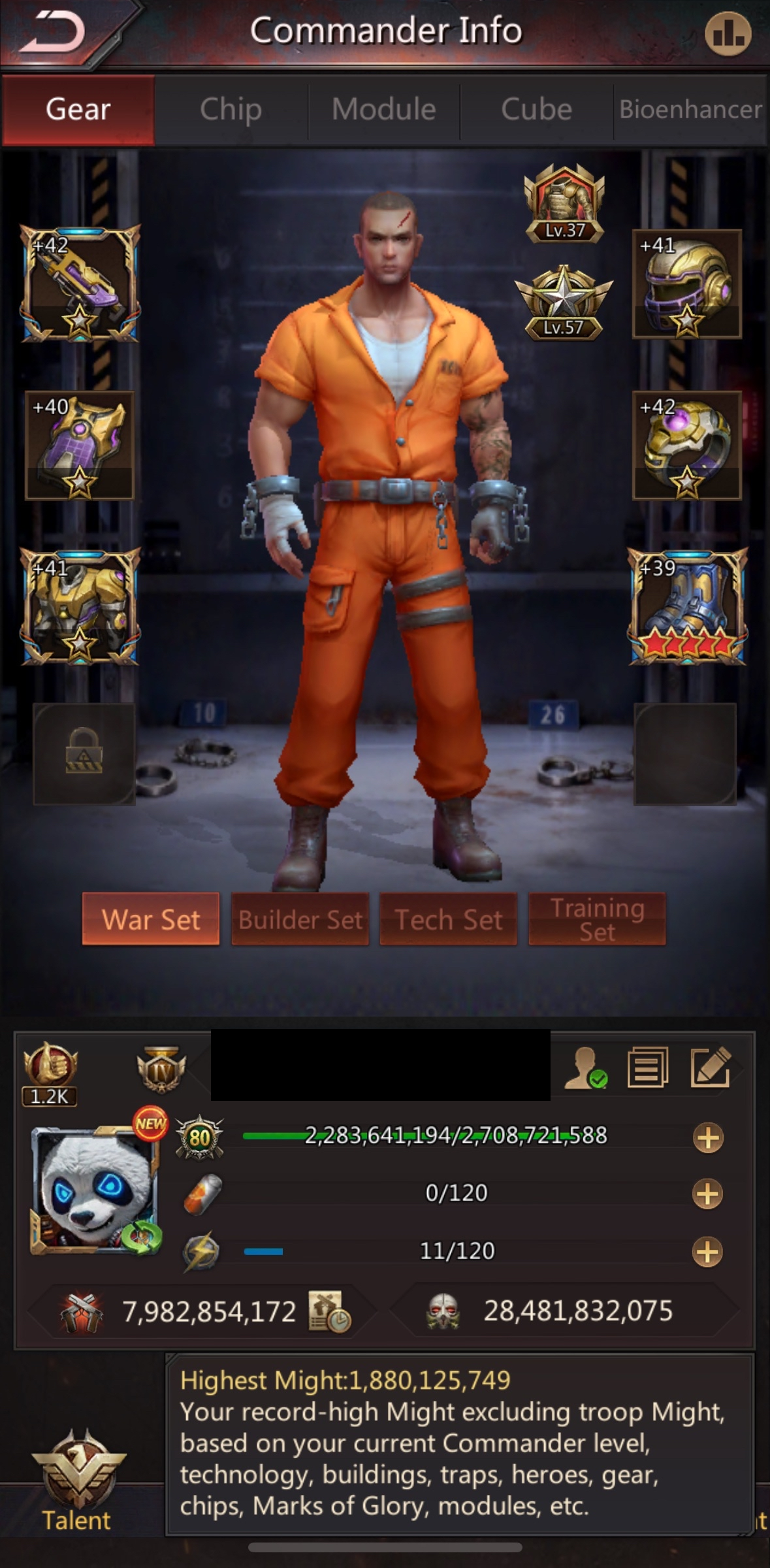
Task: Select the Builder Set button
Action: pos(300,919)
